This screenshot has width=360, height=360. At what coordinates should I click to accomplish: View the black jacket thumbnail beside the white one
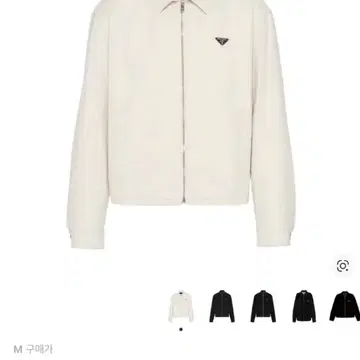(222, 306)
